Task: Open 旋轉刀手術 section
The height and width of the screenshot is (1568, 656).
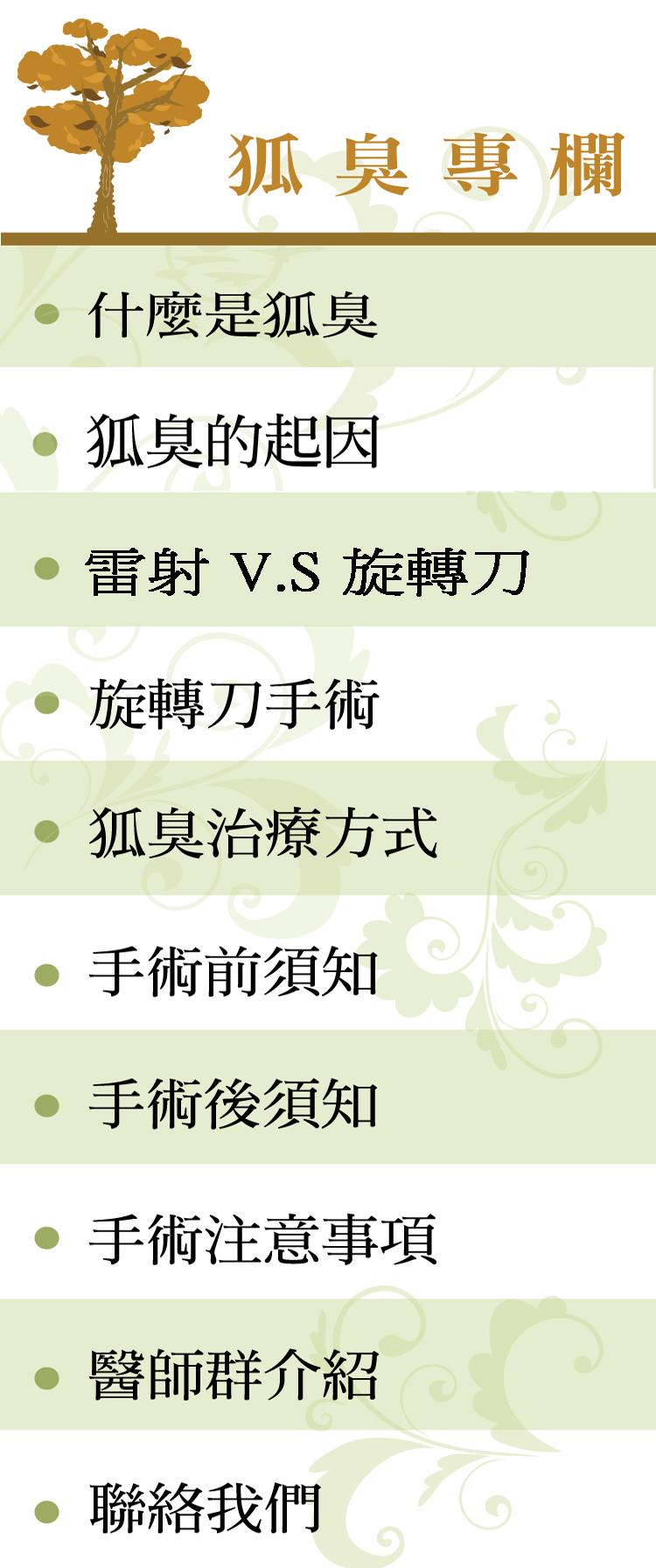Action: coord(233,703)
